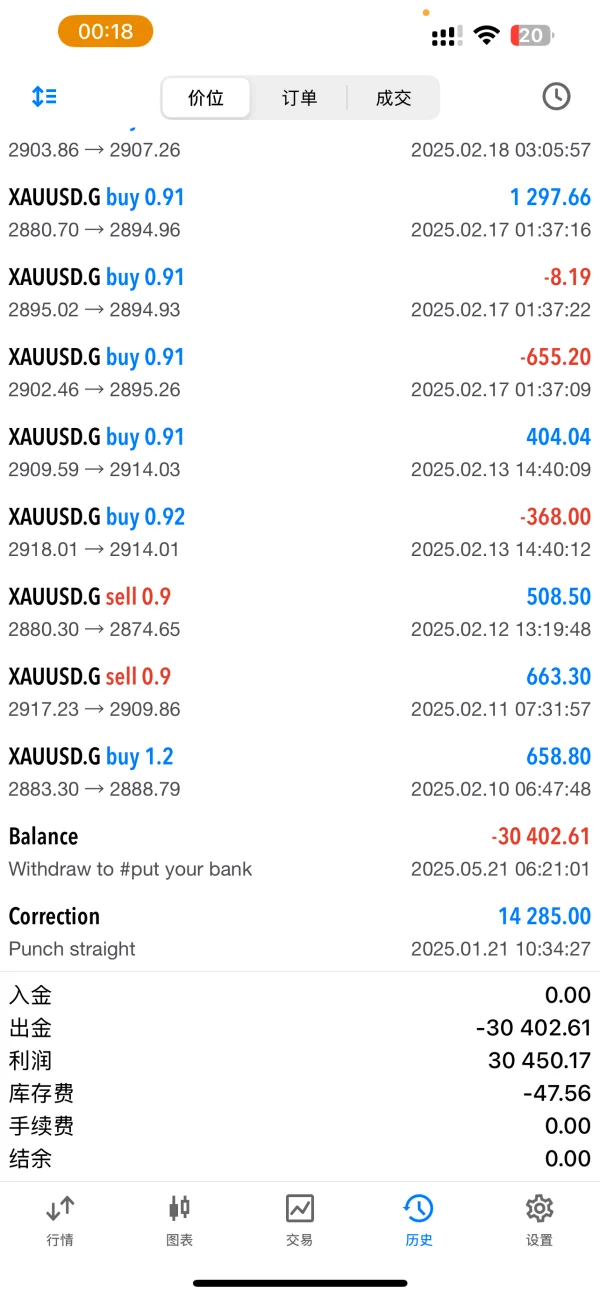This screenshot has width=600, height=1298.
Task: Open the Balance withdrawal entry of -30 402.61
Action: [300, 852]
